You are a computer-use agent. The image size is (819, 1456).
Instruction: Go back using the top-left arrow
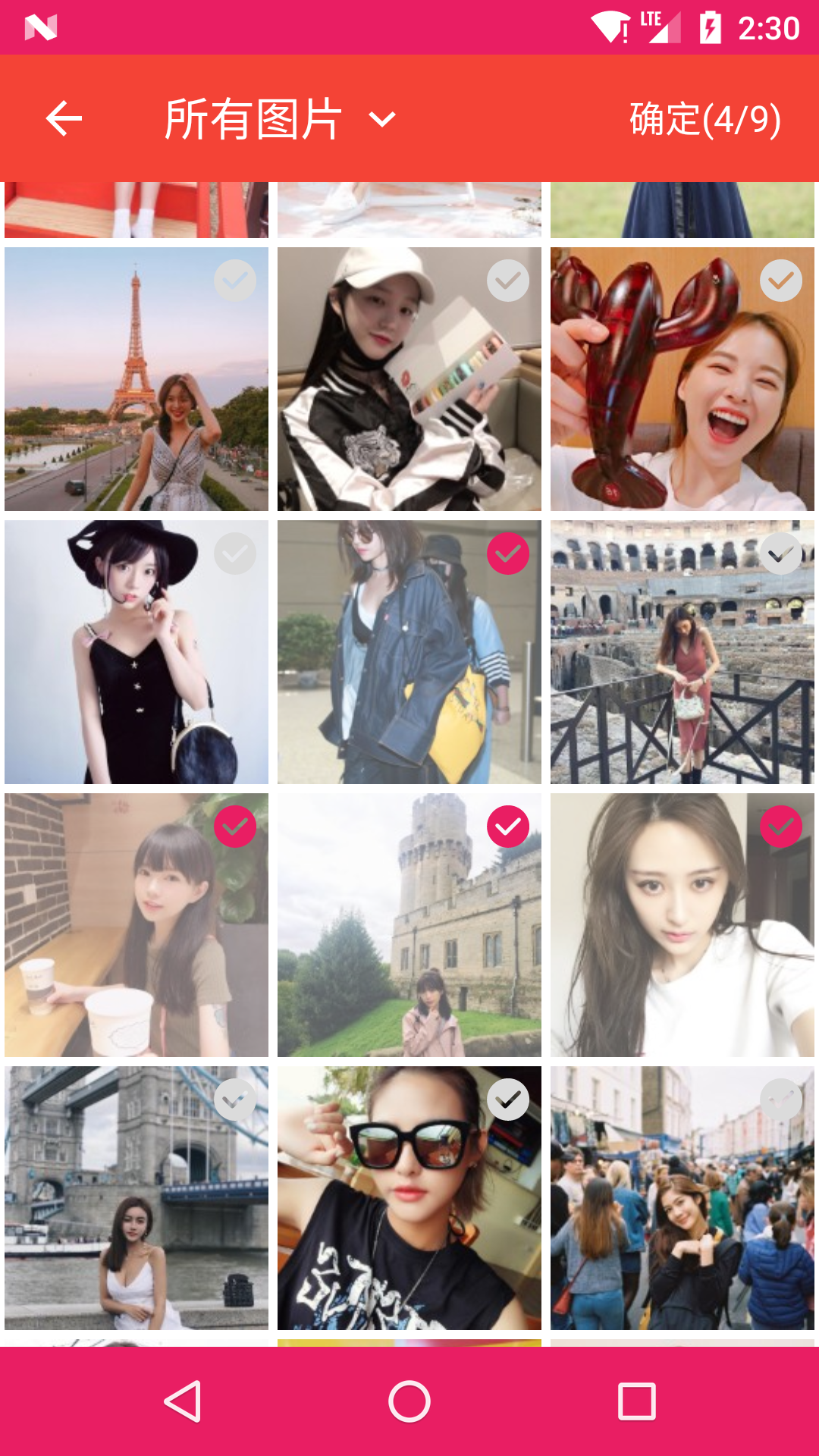pyautogui.click(x=64, y=119)
